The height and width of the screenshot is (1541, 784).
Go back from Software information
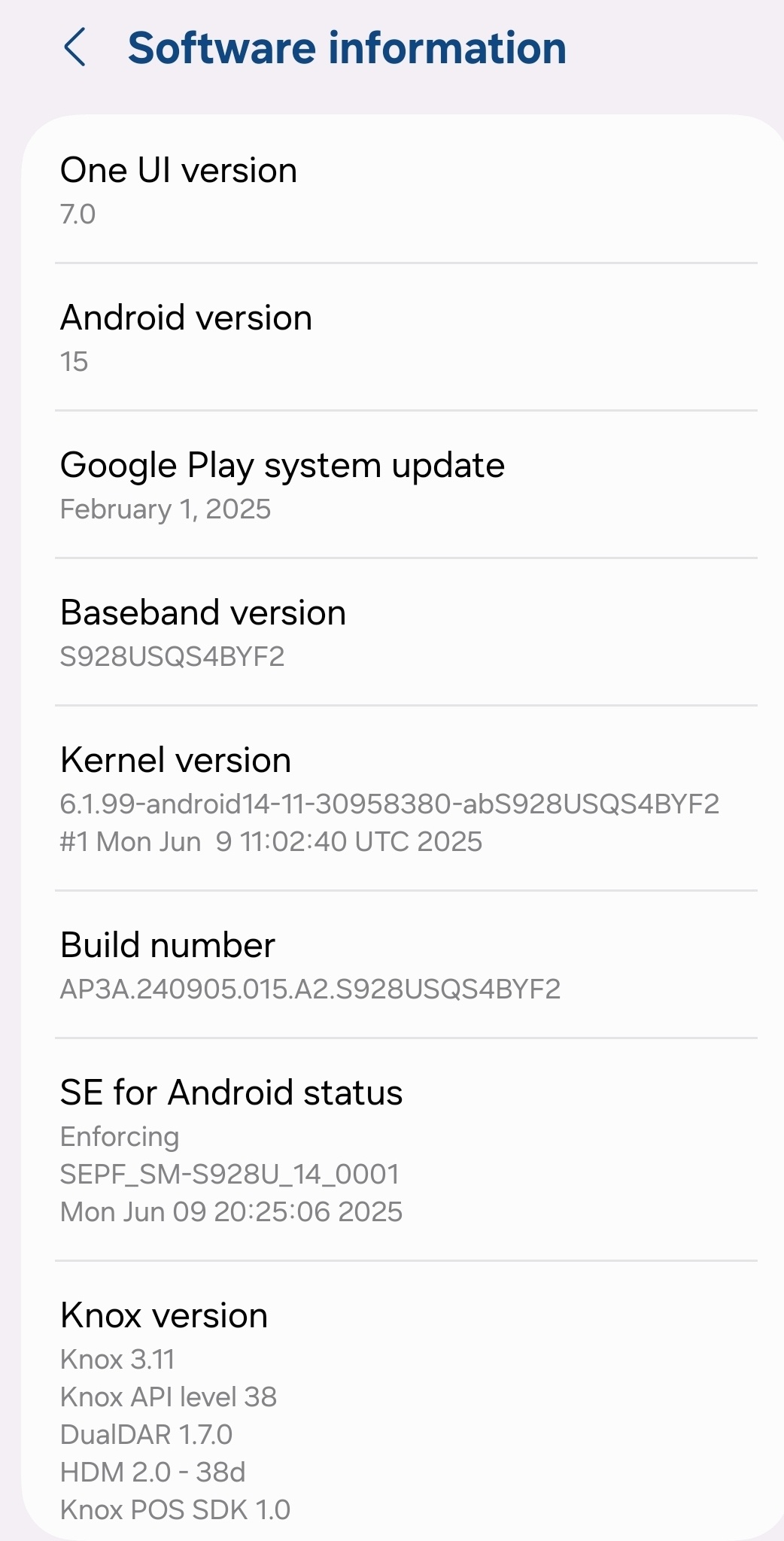click(74, 48)
